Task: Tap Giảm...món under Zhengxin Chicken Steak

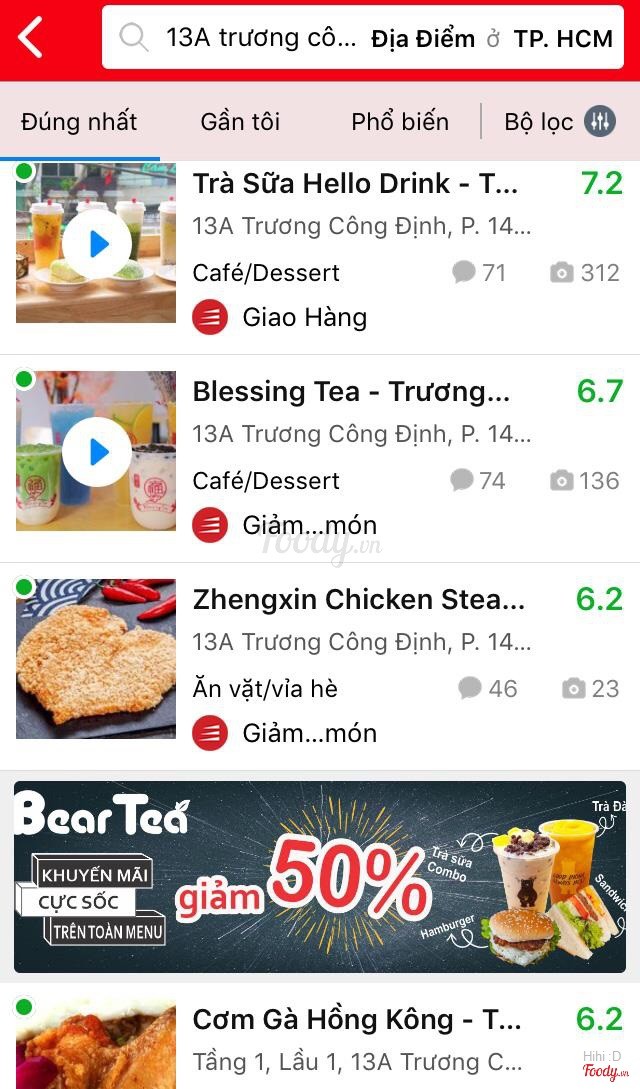Action: [x=308, y=734]
